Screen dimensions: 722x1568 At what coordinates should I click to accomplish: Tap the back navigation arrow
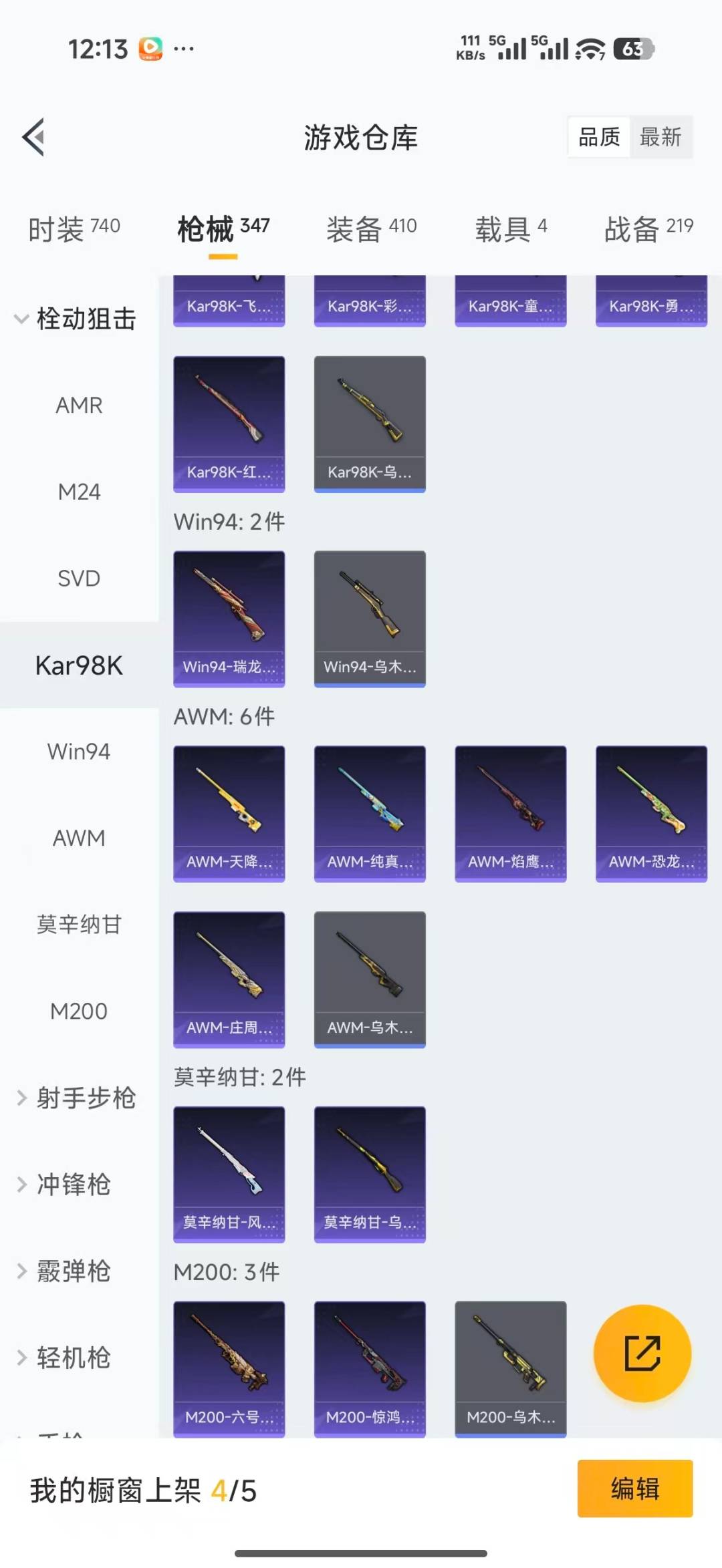33,136
